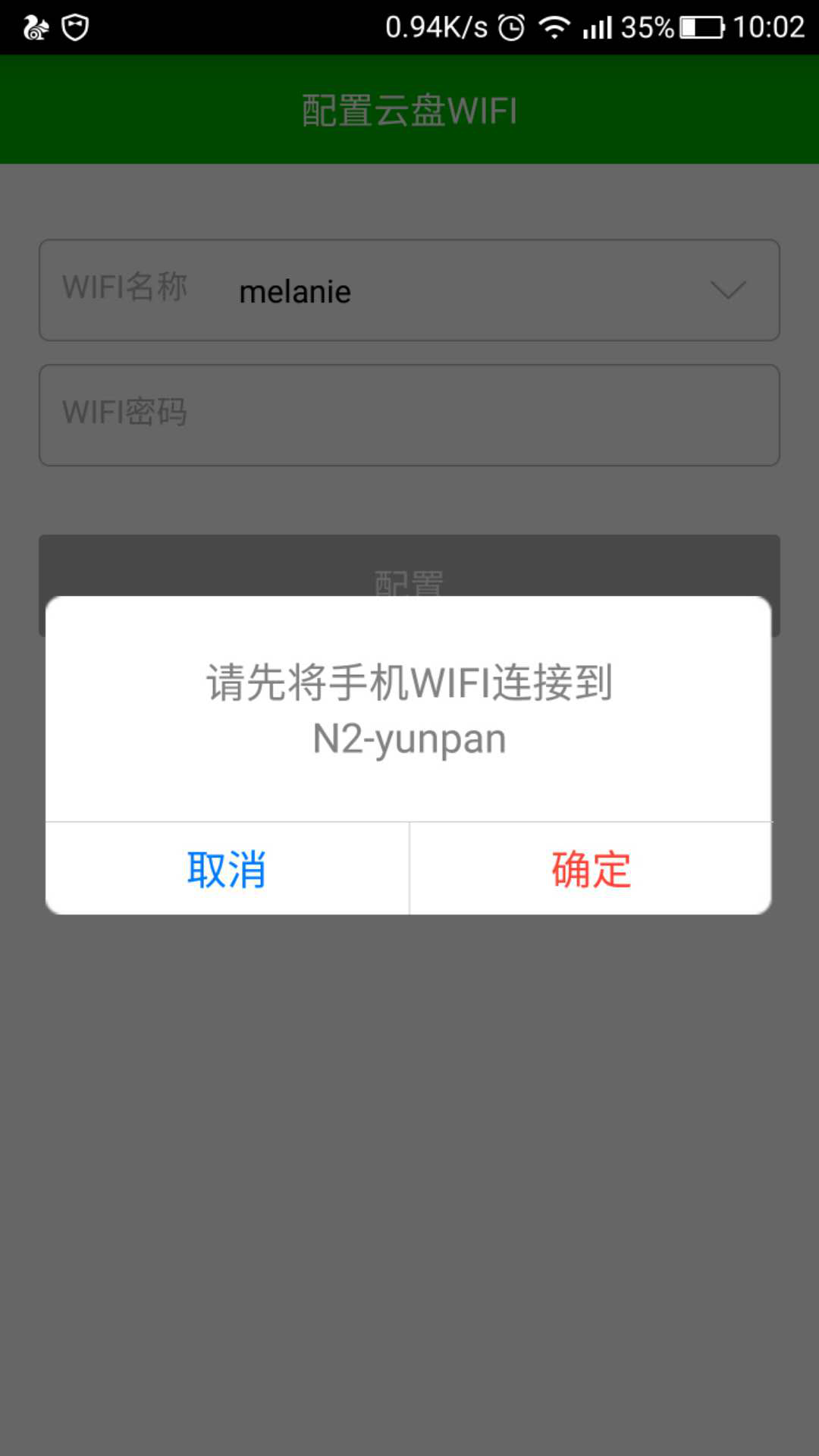Screen dimensions: 819x1456
Task: Expand the WIFI名称 dropdown showing melanie
Action: 726,290
